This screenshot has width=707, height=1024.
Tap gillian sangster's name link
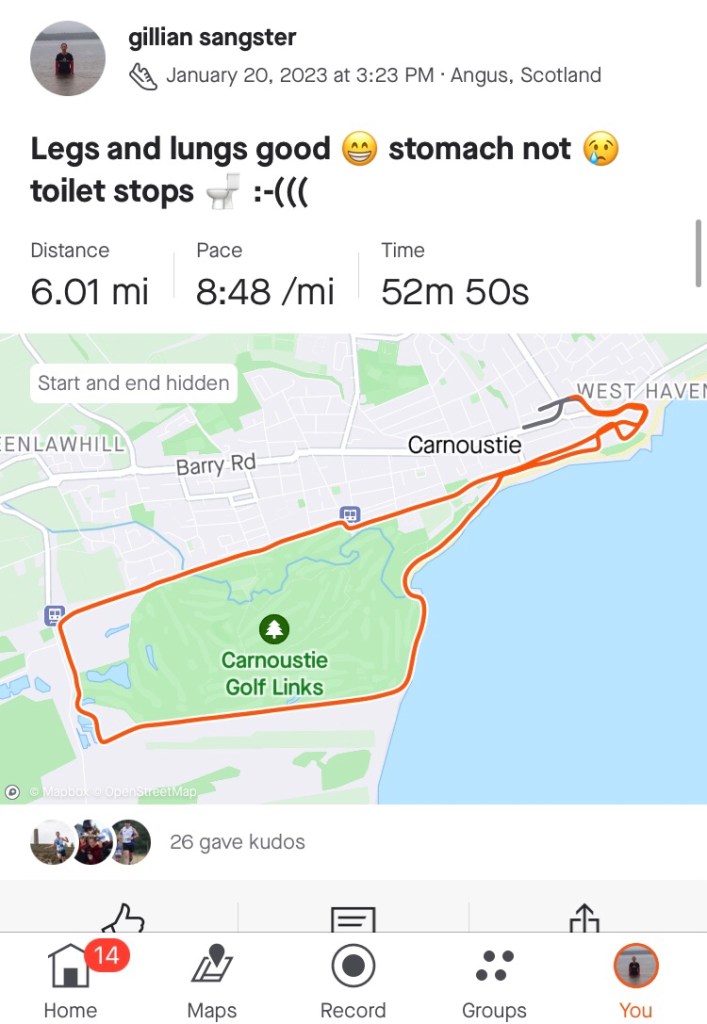point(212,39)
